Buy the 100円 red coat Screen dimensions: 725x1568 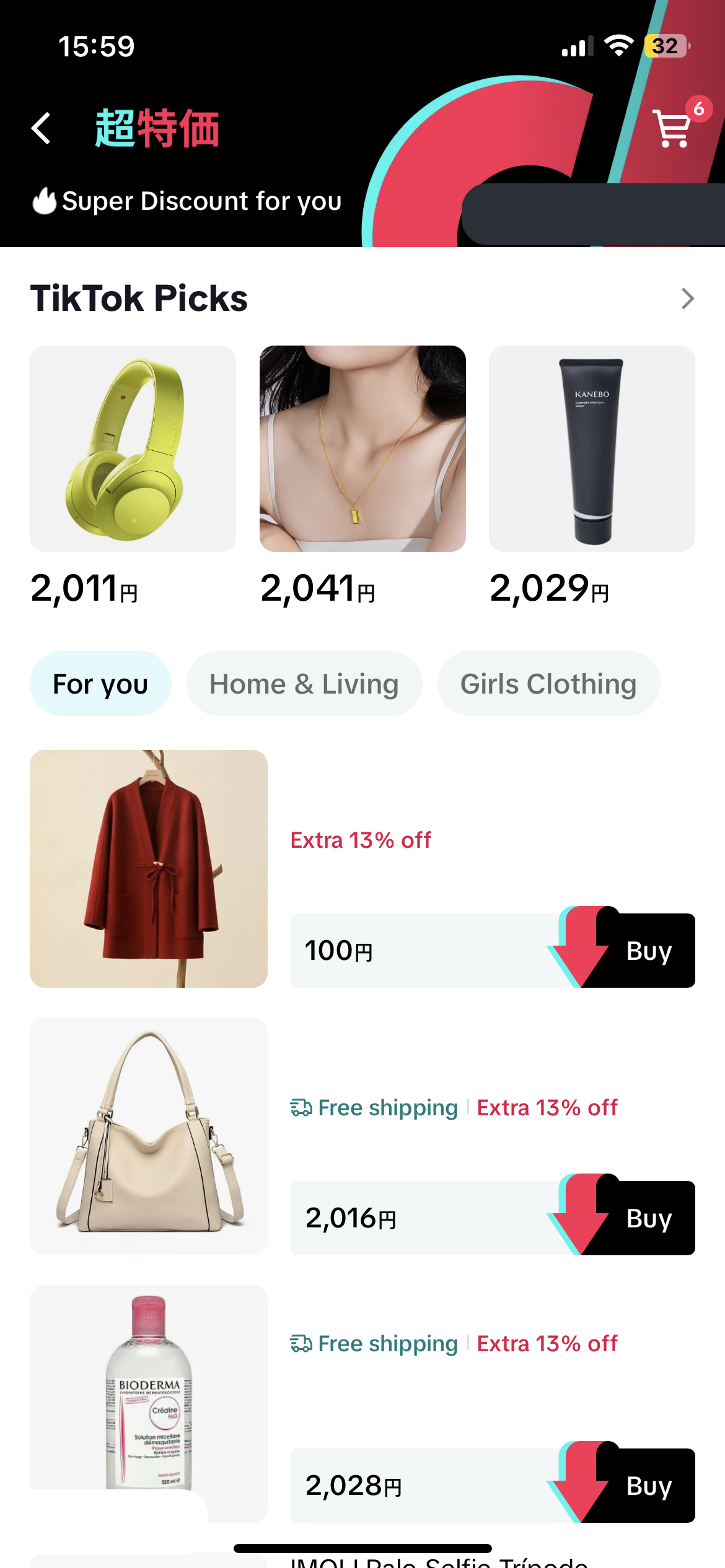click(638, 951)
